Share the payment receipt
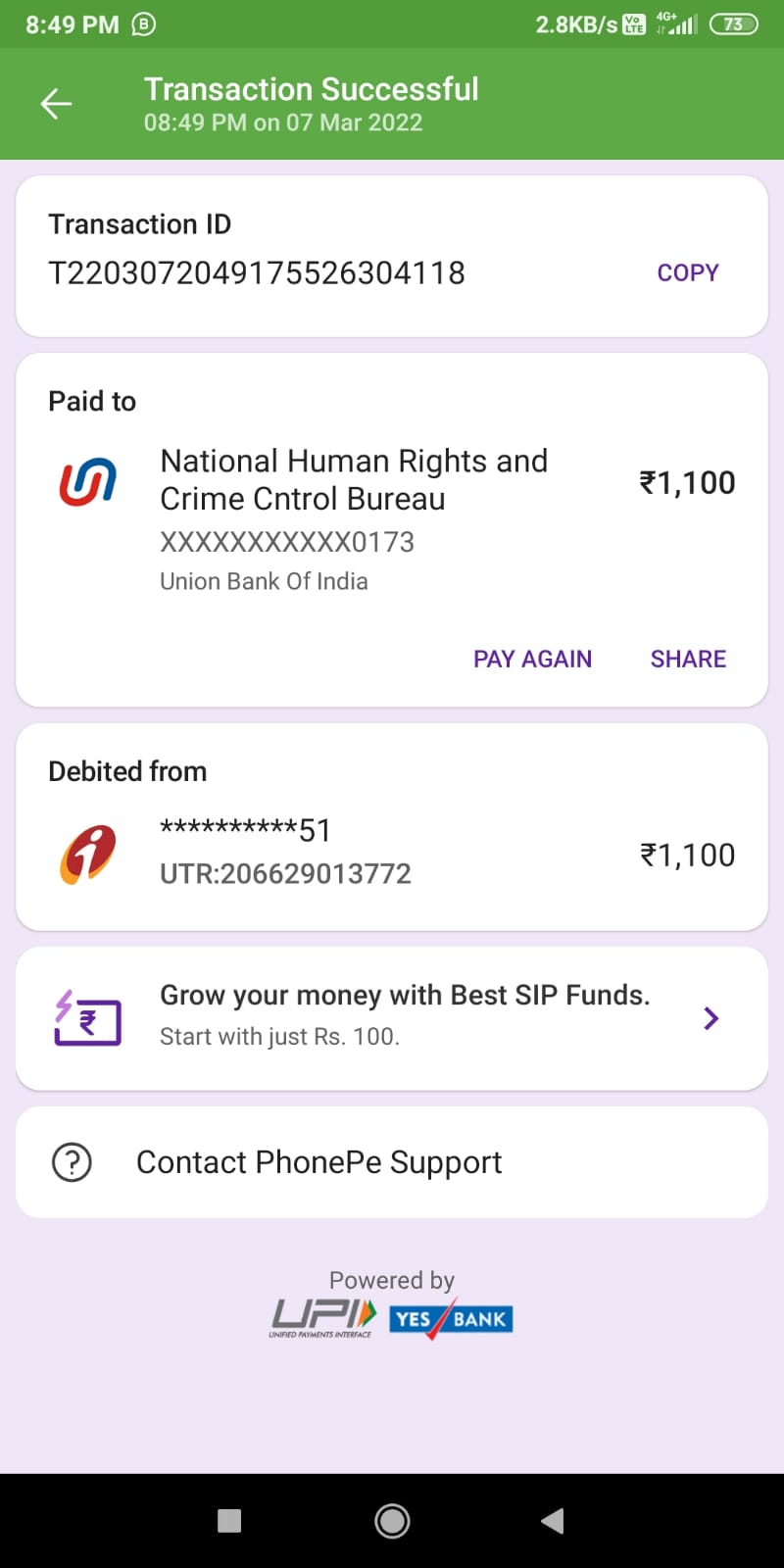 [x=688, y=659]
